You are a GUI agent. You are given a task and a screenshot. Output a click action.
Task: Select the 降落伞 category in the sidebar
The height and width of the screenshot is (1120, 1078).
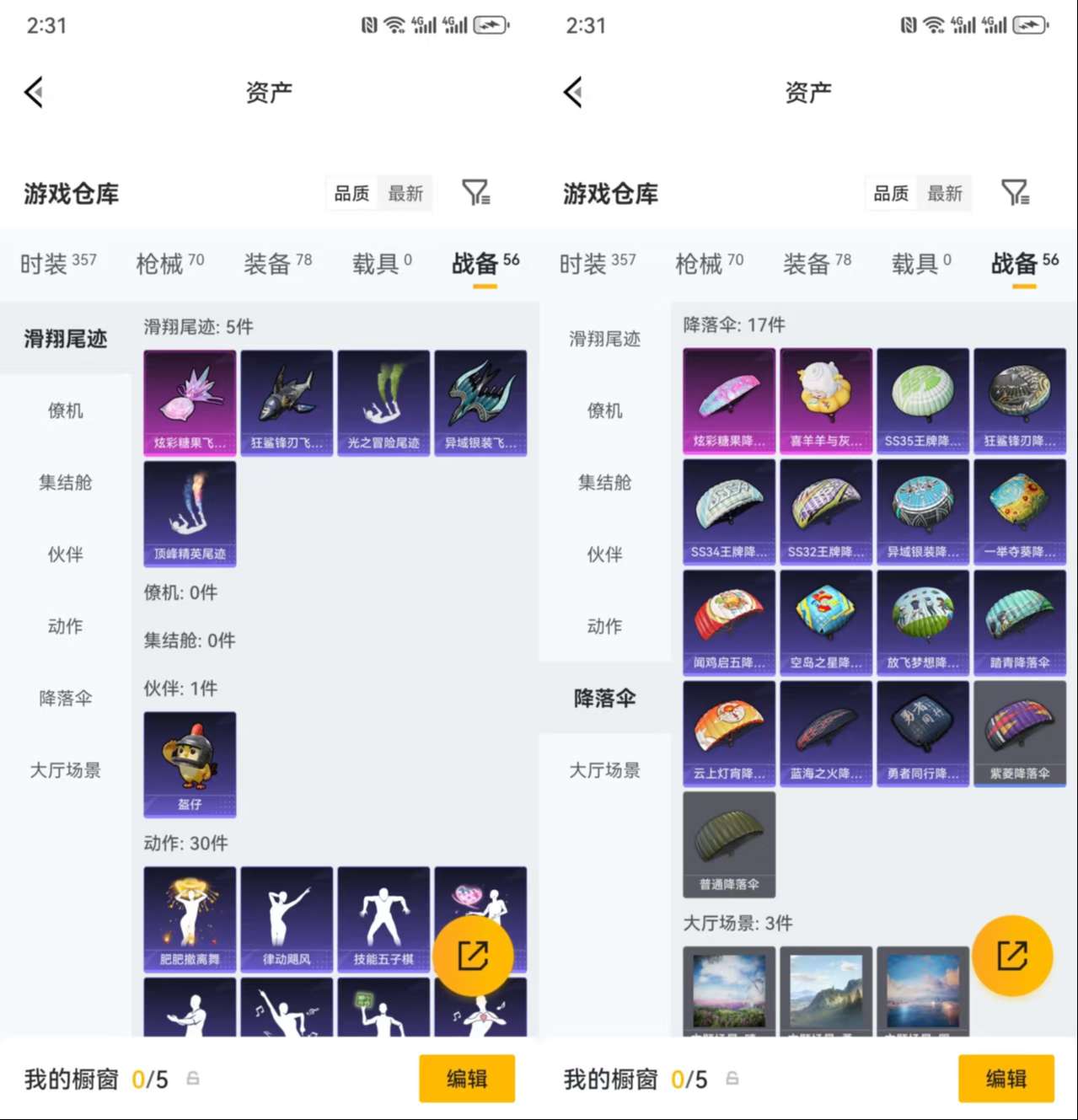tap(65, 698)
